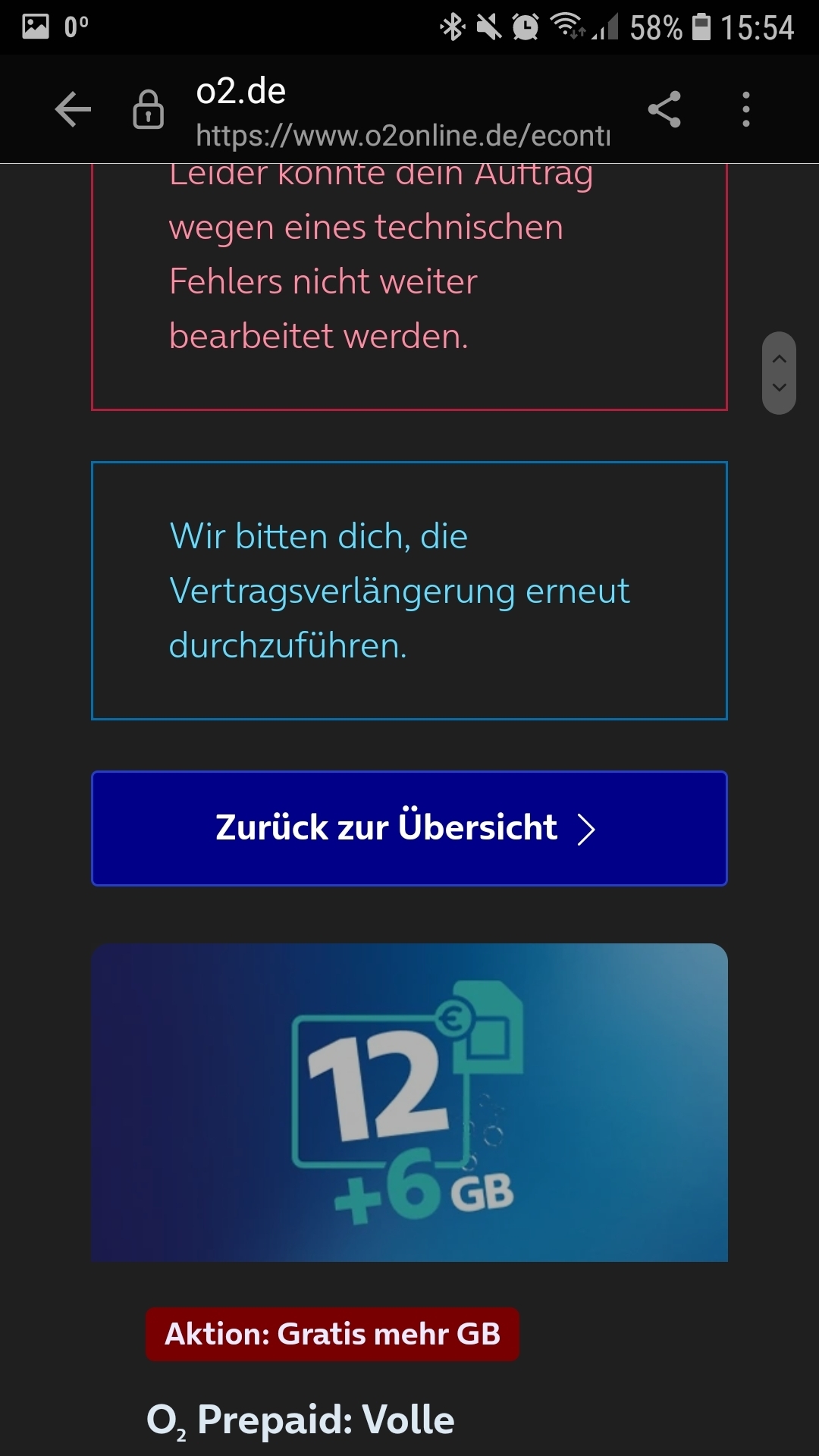Tap the scroll handle on the right edge

point(779,373)
